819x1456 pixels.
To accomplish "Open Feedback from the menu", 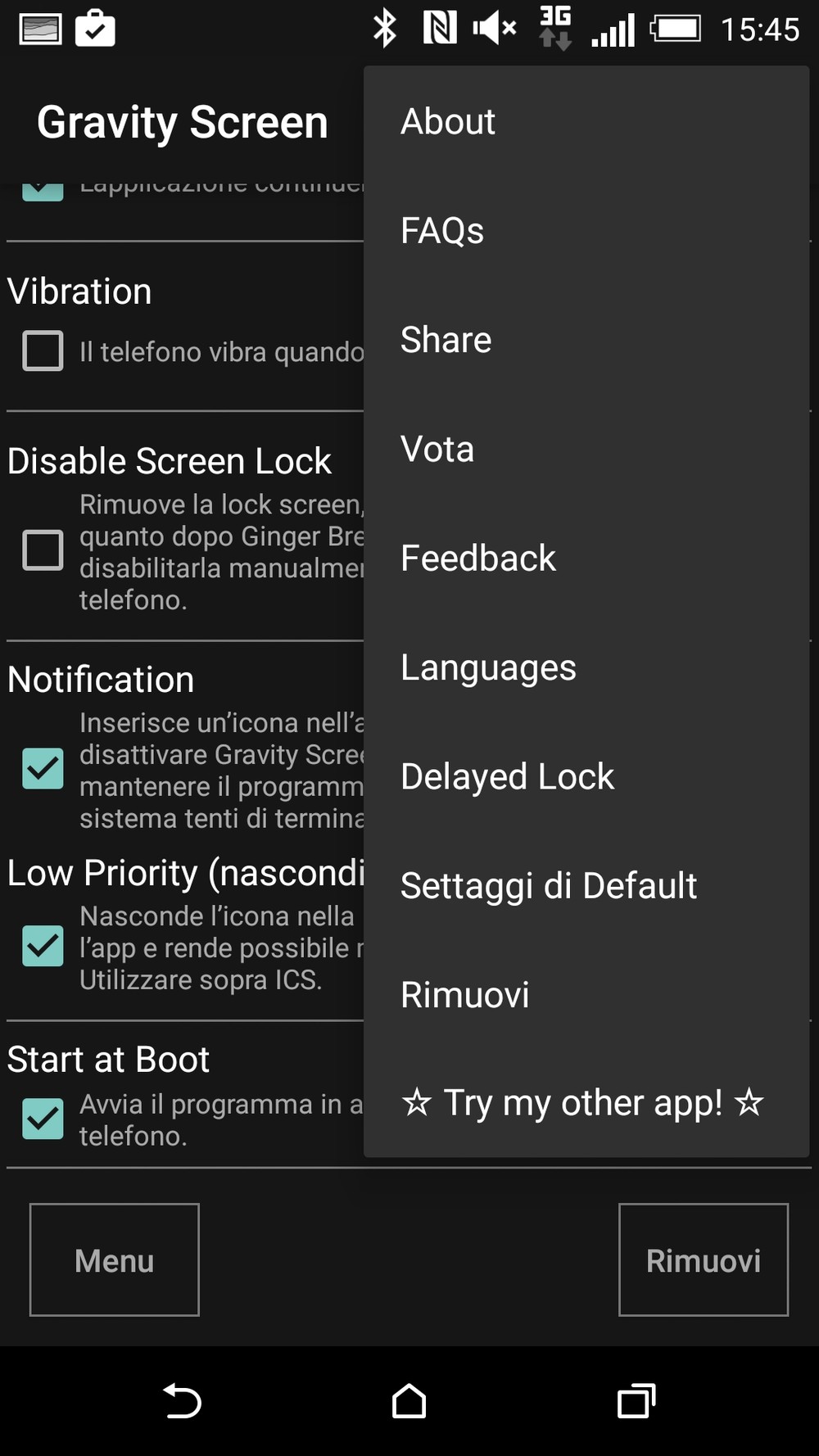I will tap(586, 558).
